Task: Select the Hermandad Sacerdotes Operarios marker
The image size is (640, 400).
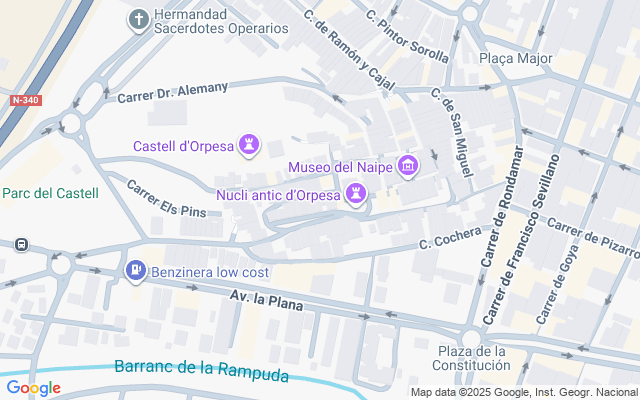Action: point(138,19)
